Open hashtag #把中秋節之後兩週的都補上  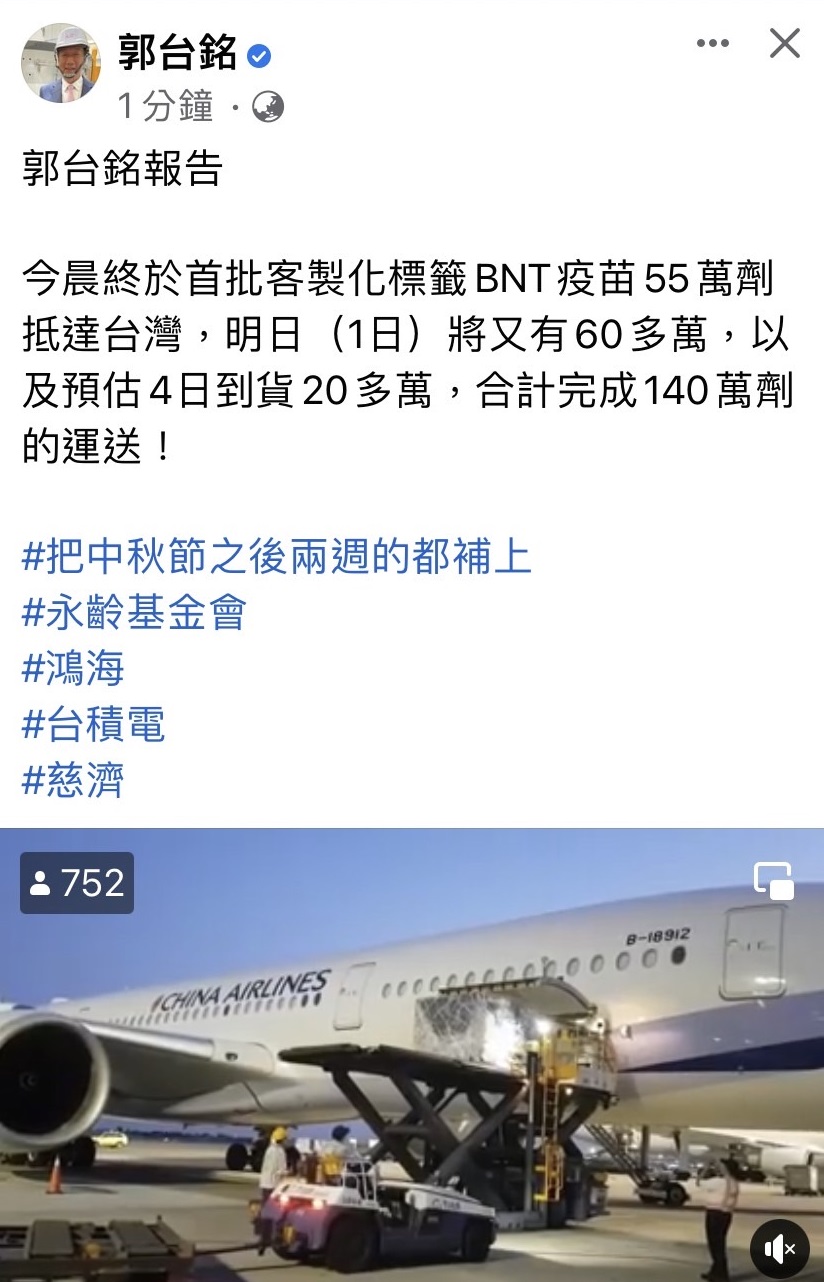point(277,558)
